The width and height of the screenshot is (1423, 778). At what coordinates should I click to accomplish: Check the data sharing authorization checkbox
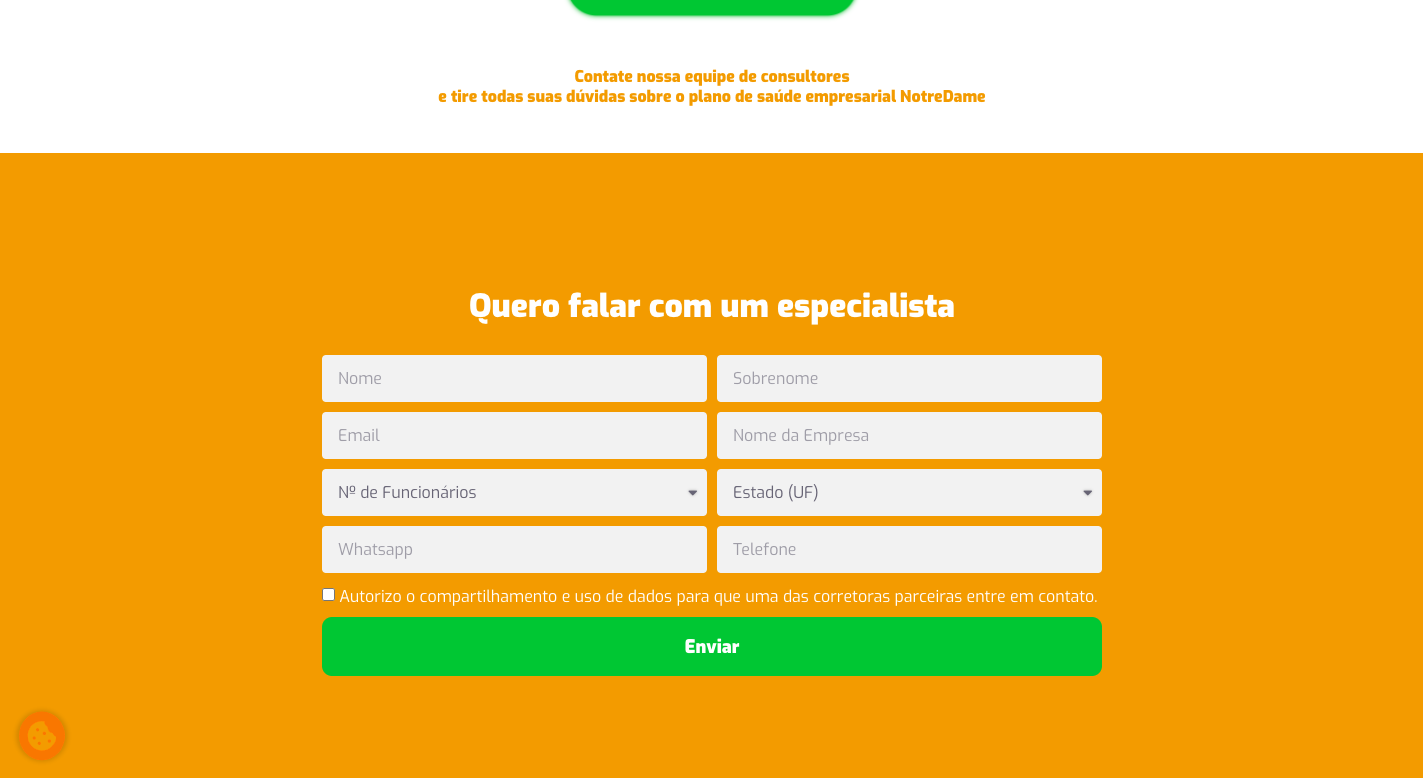click(x=328, y=595)
